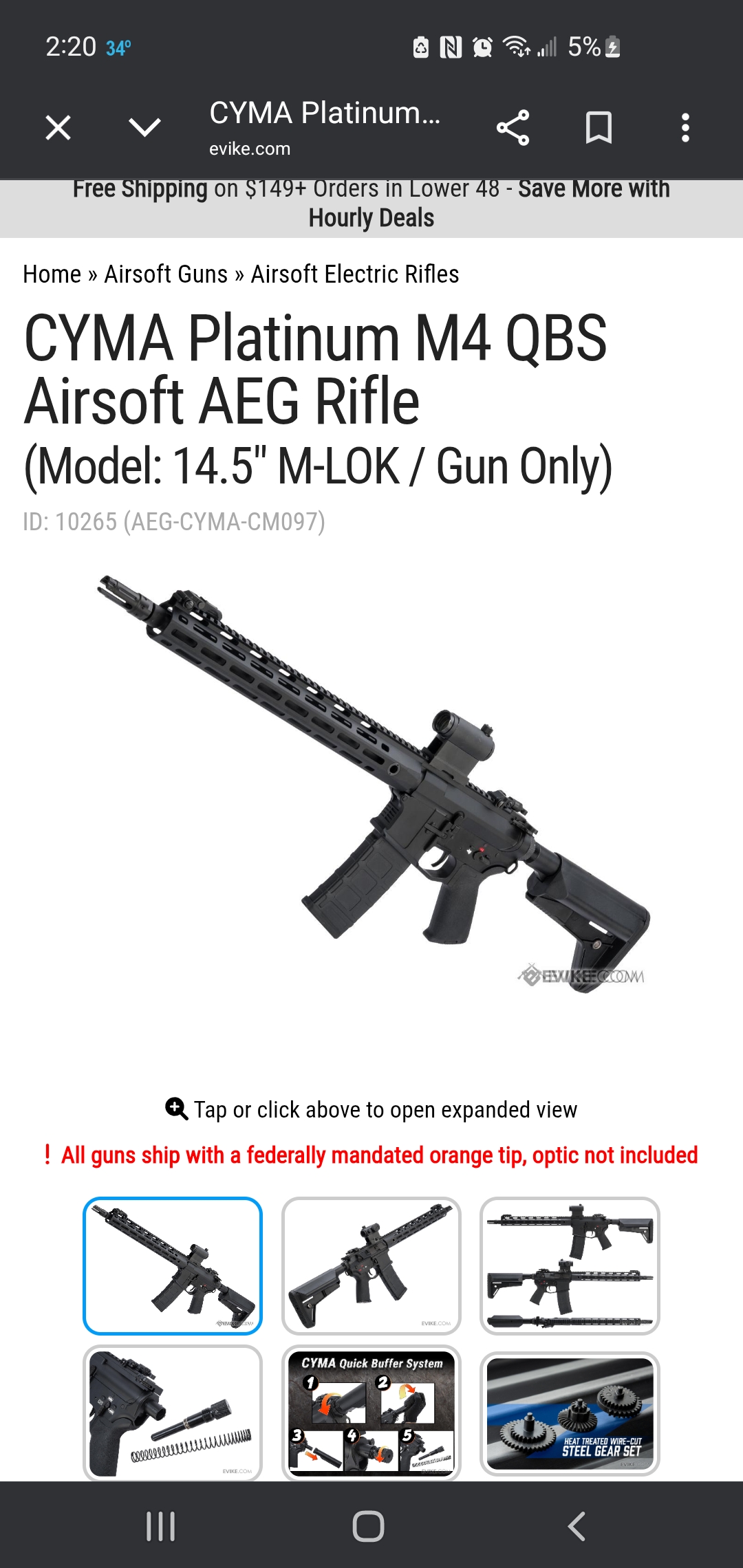Open the thumbnail showing the buffer spring
Image resolution: width=743 pixels, height=1568 pixels.
(173, 1413)
